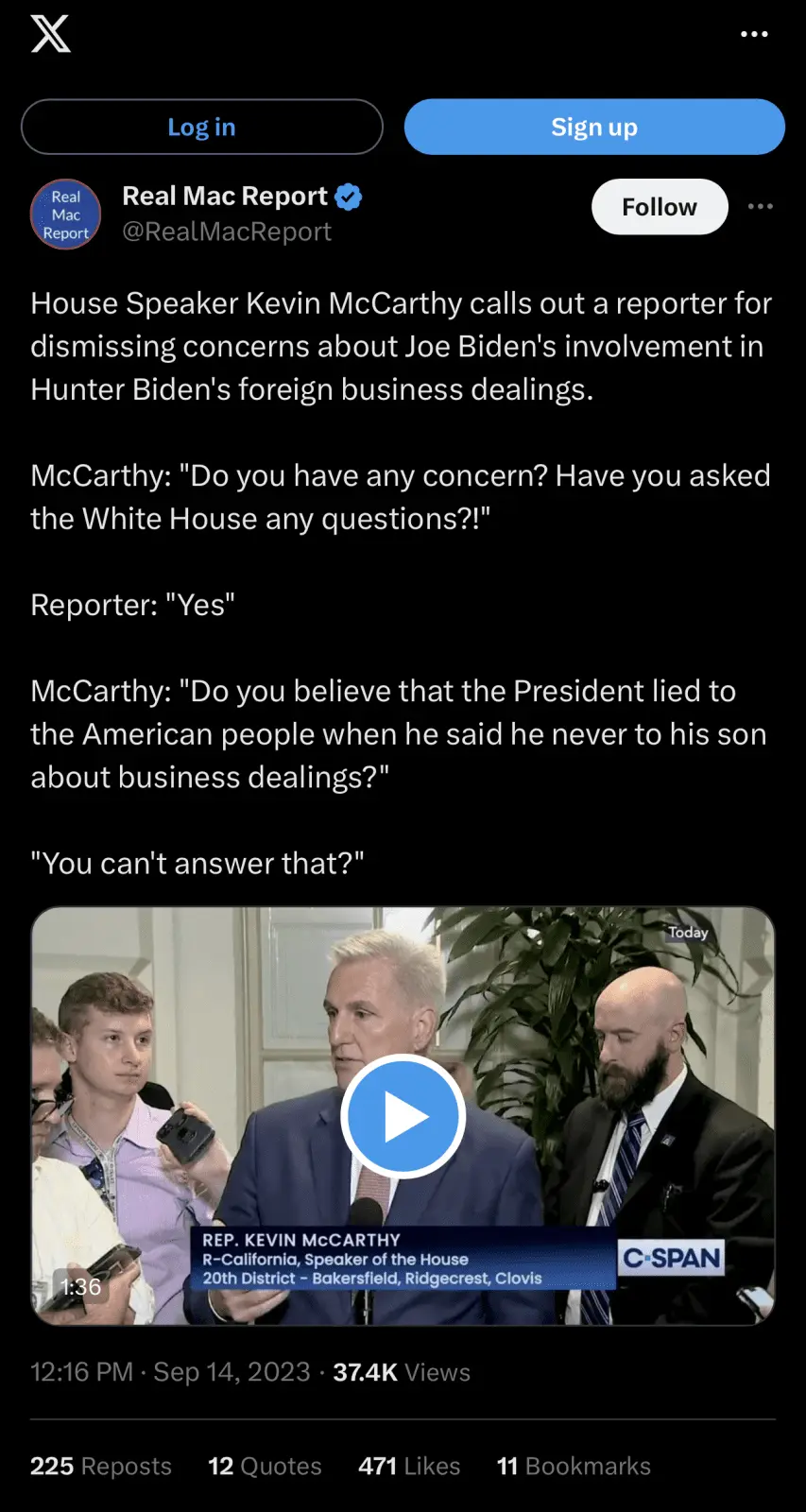The image size is (806, 1512).
Task: Open the post options menu beside Follow
Action: point(760,207)
